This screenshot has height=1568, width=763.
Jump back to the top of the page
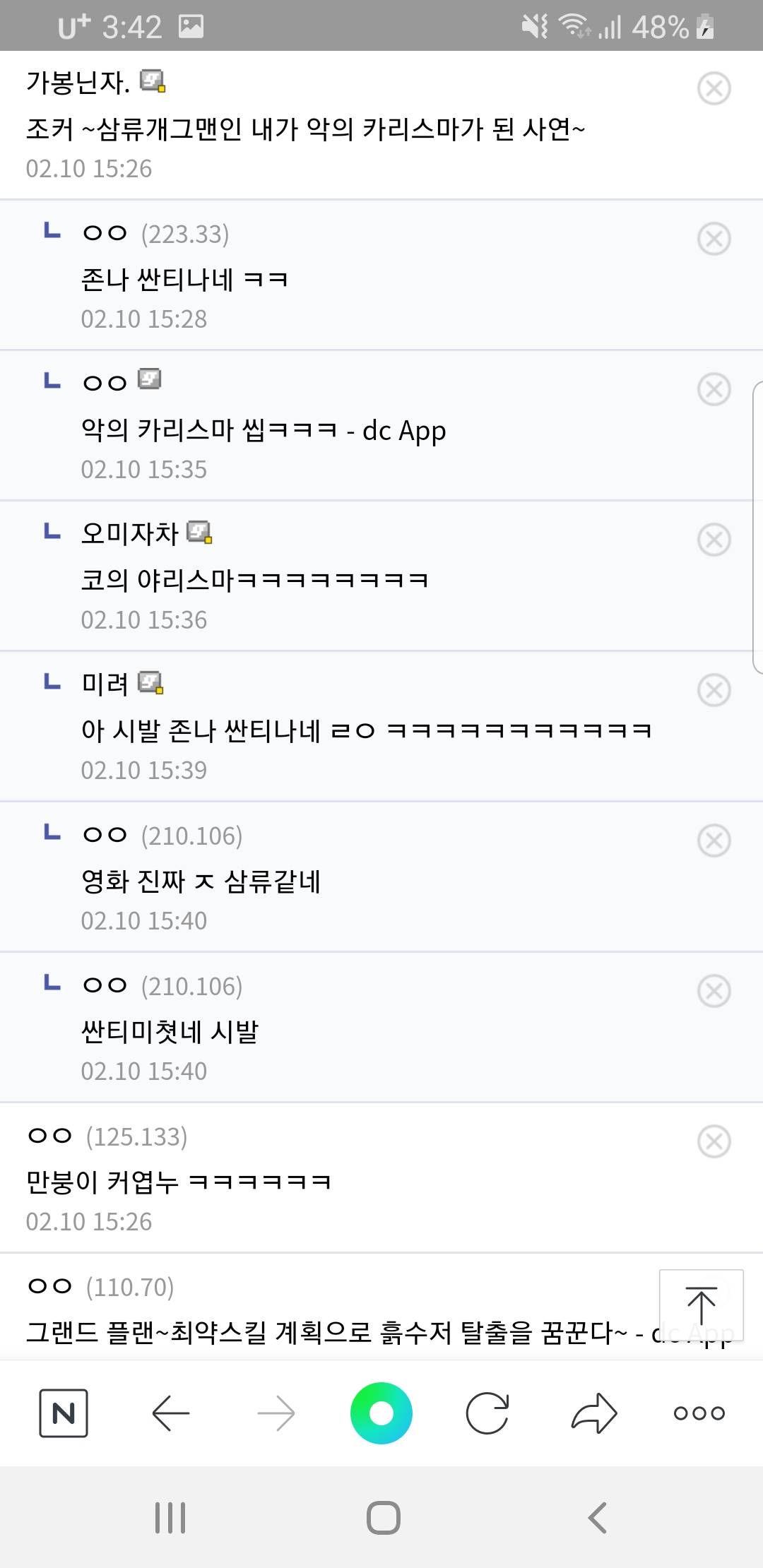point(701,1307)
